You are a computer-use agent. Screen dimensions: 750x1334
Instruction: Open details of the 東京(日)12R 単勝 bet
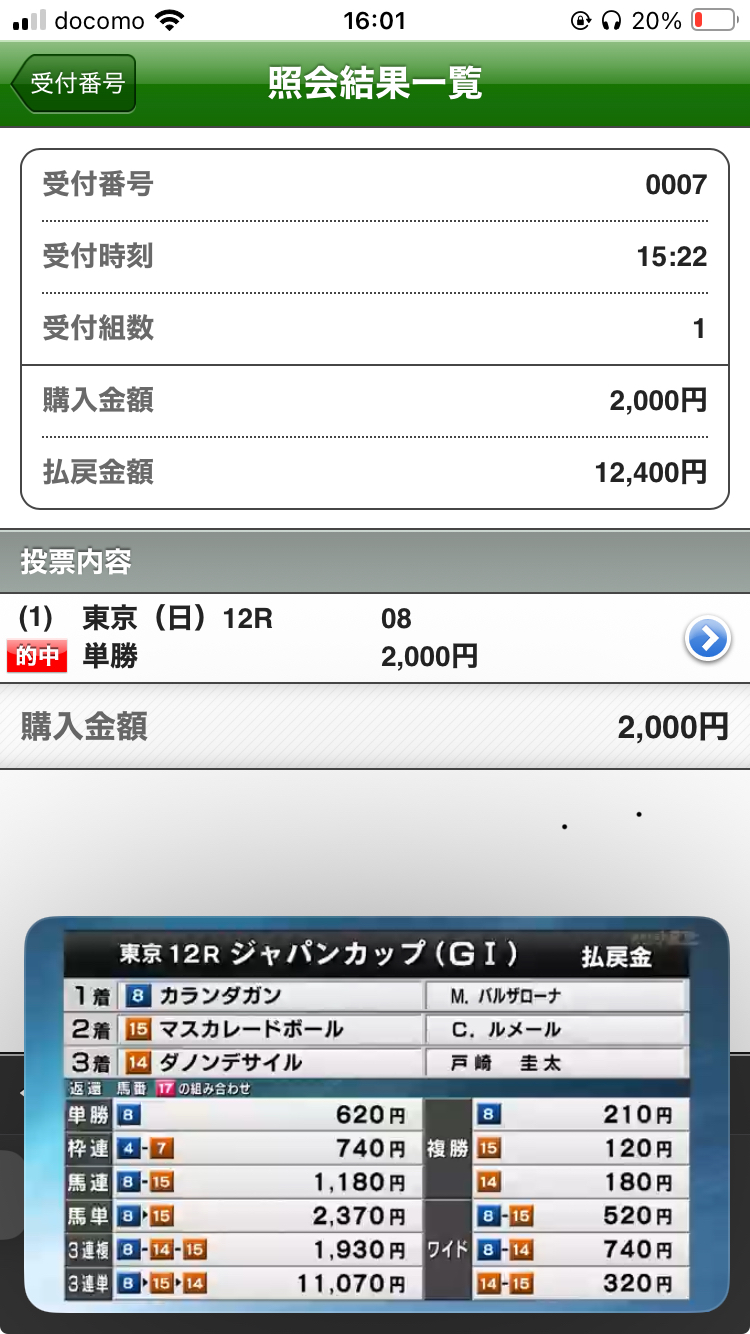707,639
